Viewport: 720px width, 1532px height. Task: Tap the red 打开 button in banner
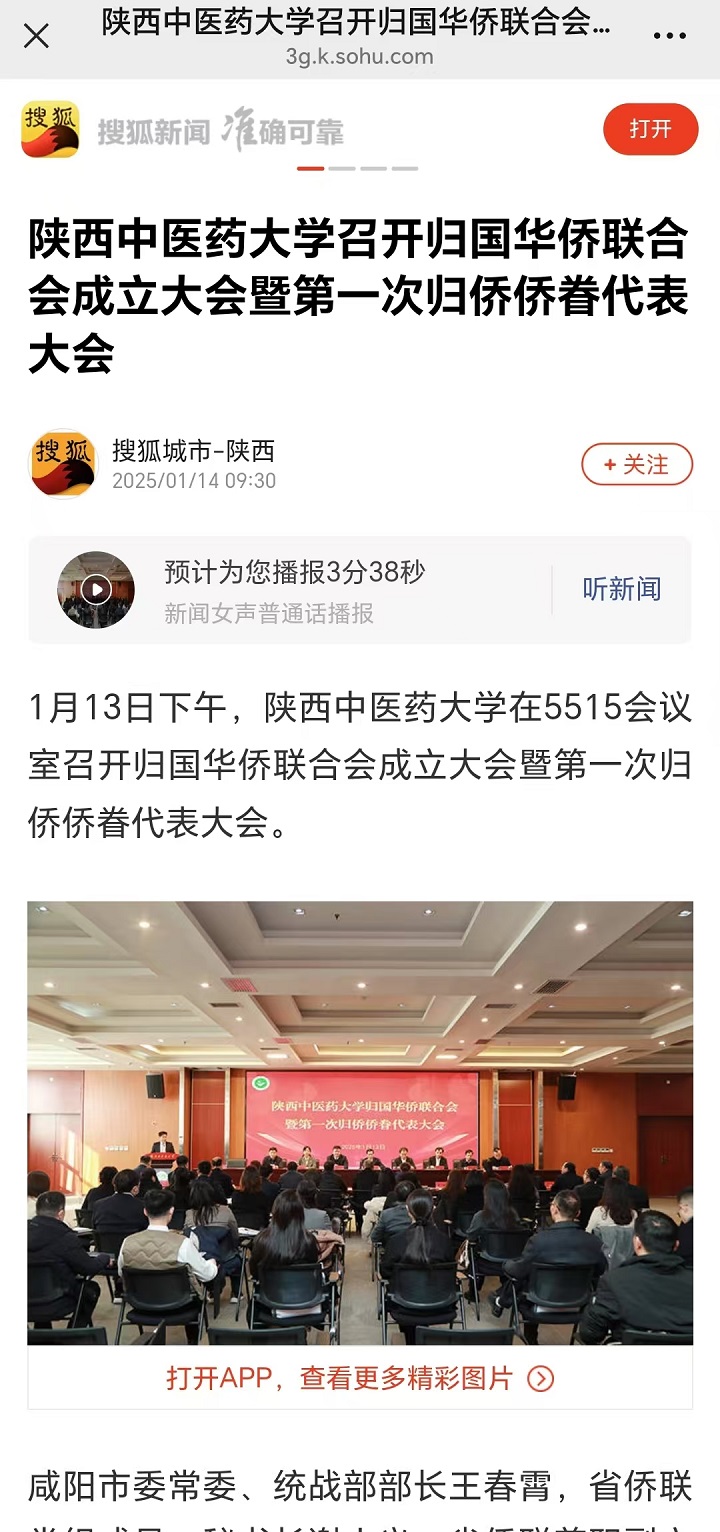point(650,129)
